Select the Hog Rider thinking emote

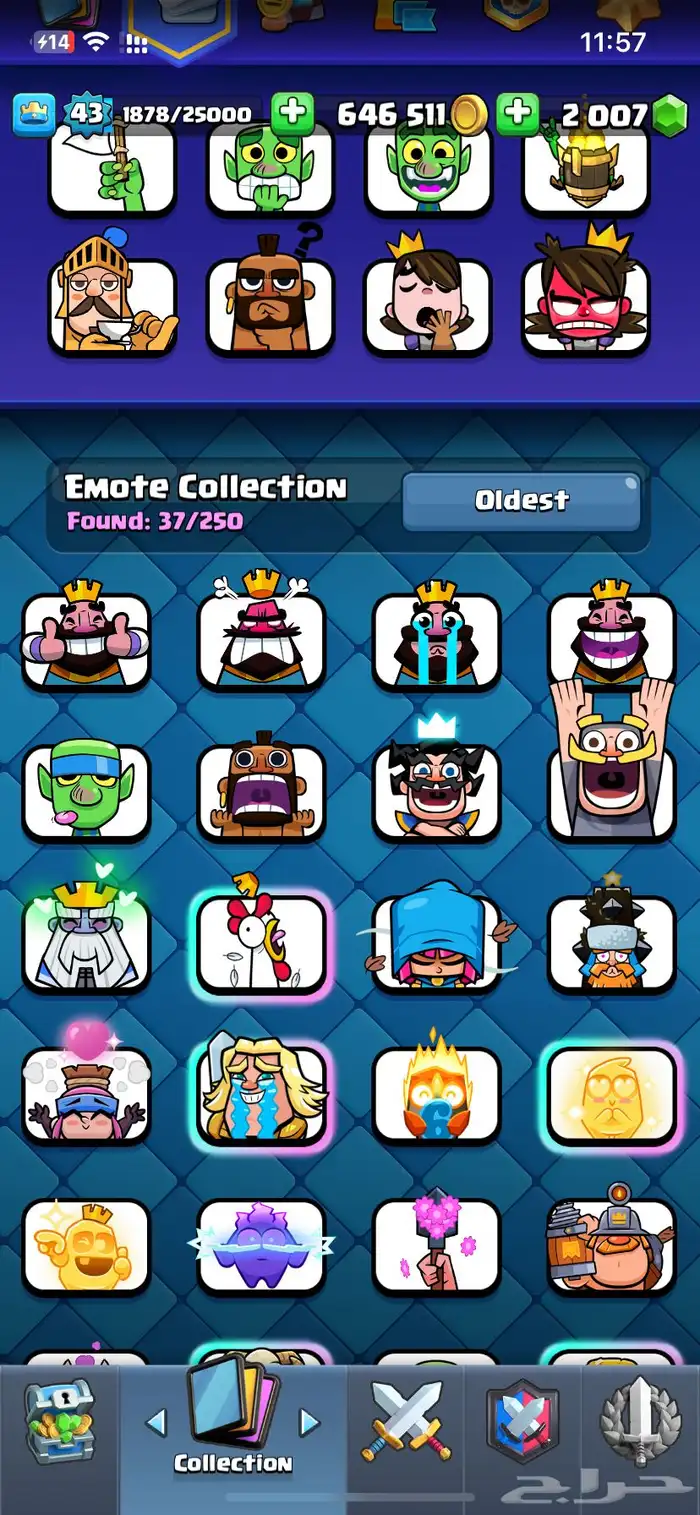(269, 305)
